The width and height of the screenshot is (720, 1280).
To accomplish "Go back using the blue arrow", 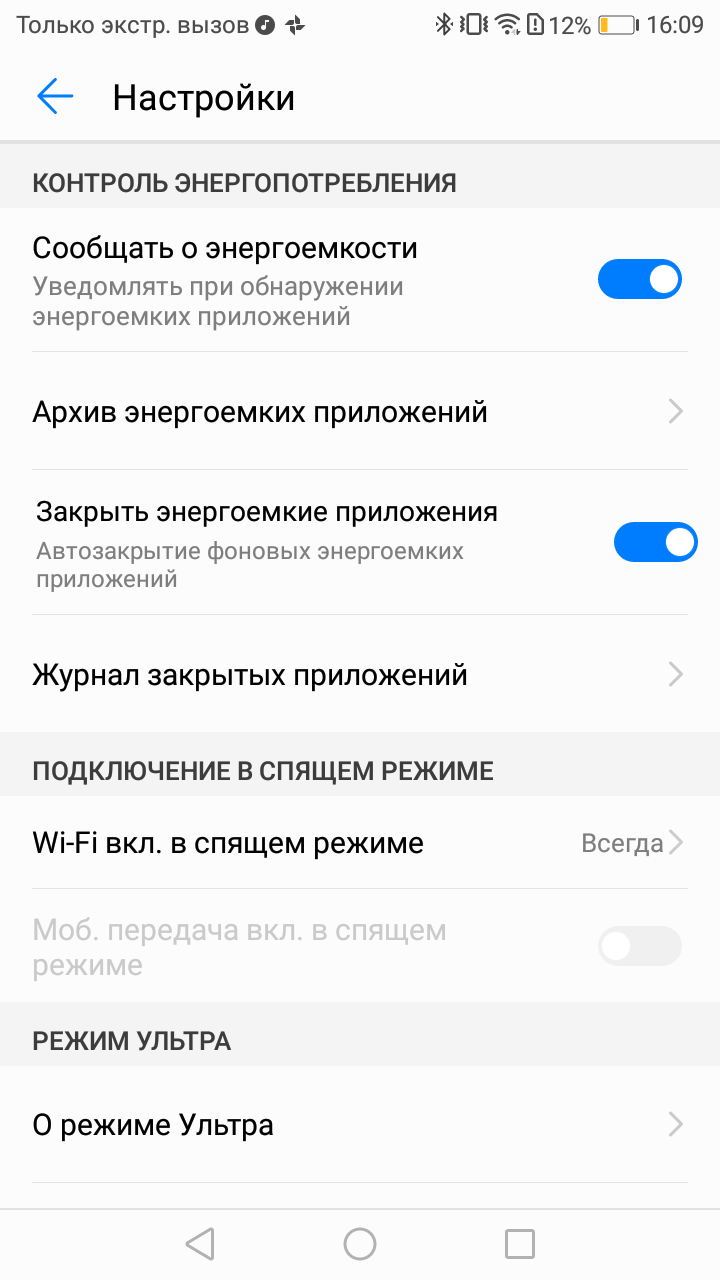I will tap(55, 97).
